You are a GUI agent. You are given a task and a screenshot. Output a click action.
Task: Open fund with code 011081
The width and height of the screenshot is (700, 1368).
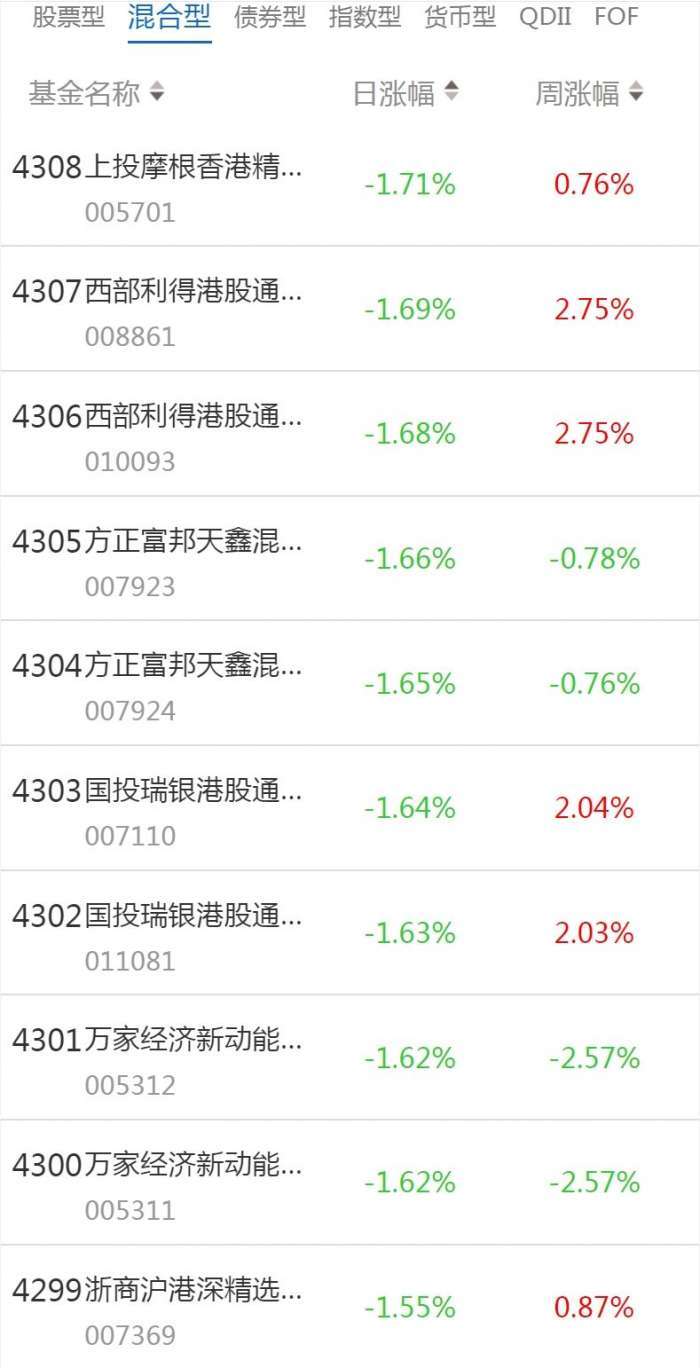click(158, 933)
